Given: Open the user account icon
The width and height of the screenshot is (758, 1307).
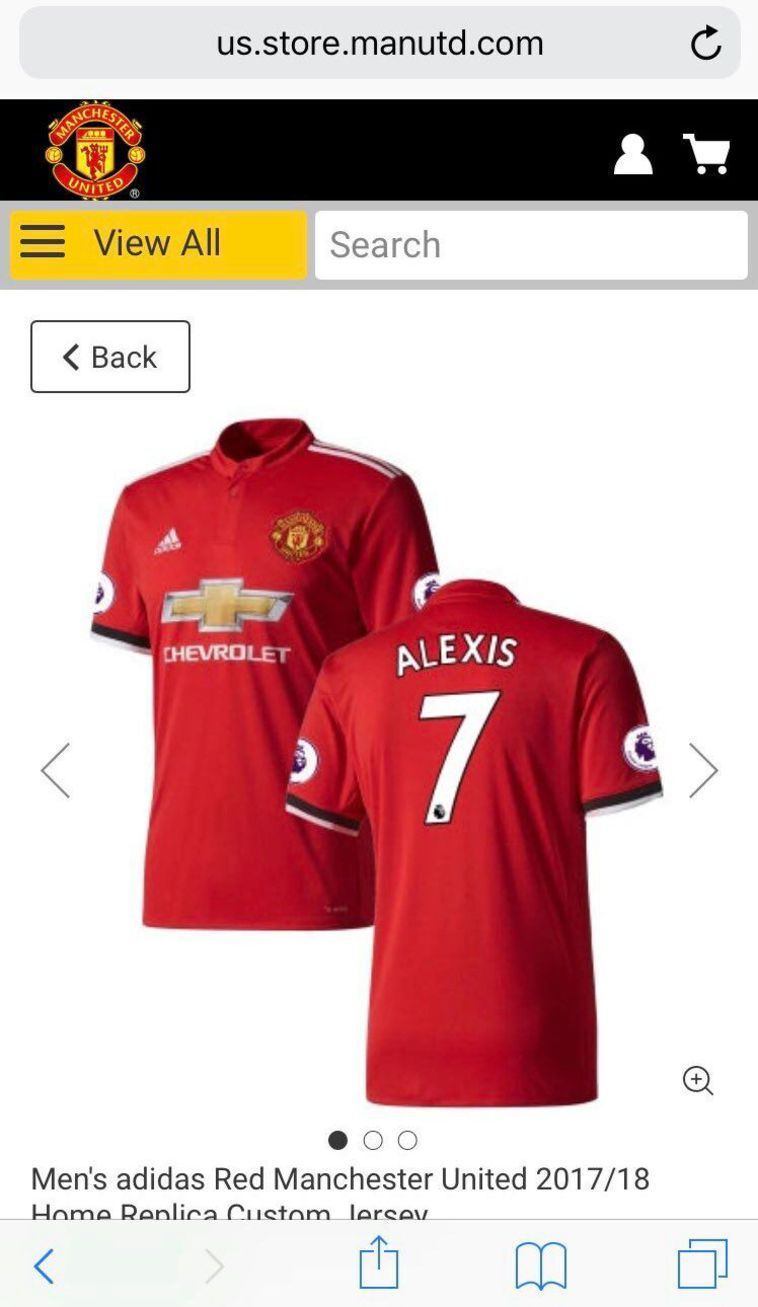Looking at the screenshot, I should 632,155.
